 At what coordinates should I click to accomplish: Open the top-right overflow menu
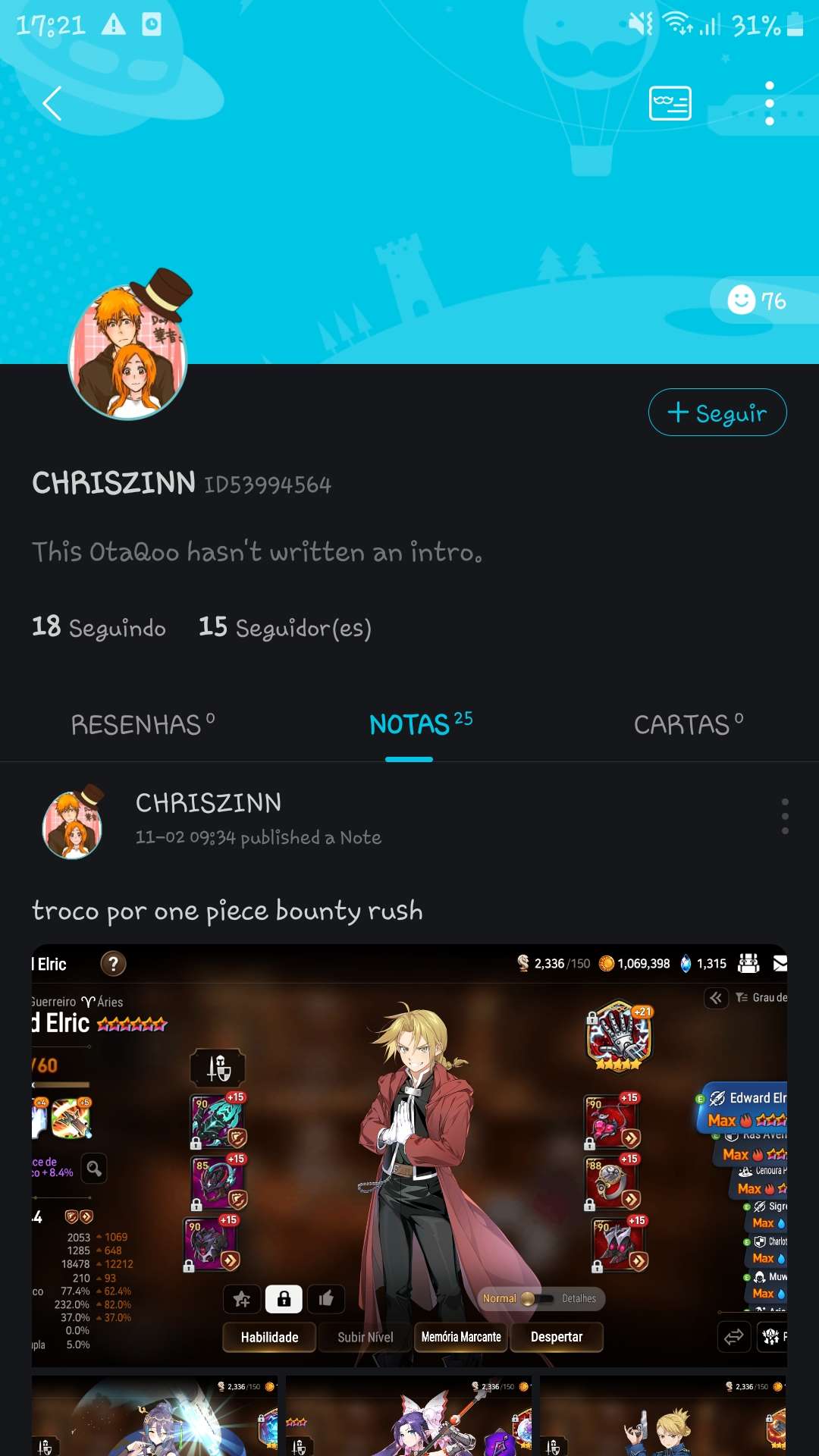click(769, 103)
